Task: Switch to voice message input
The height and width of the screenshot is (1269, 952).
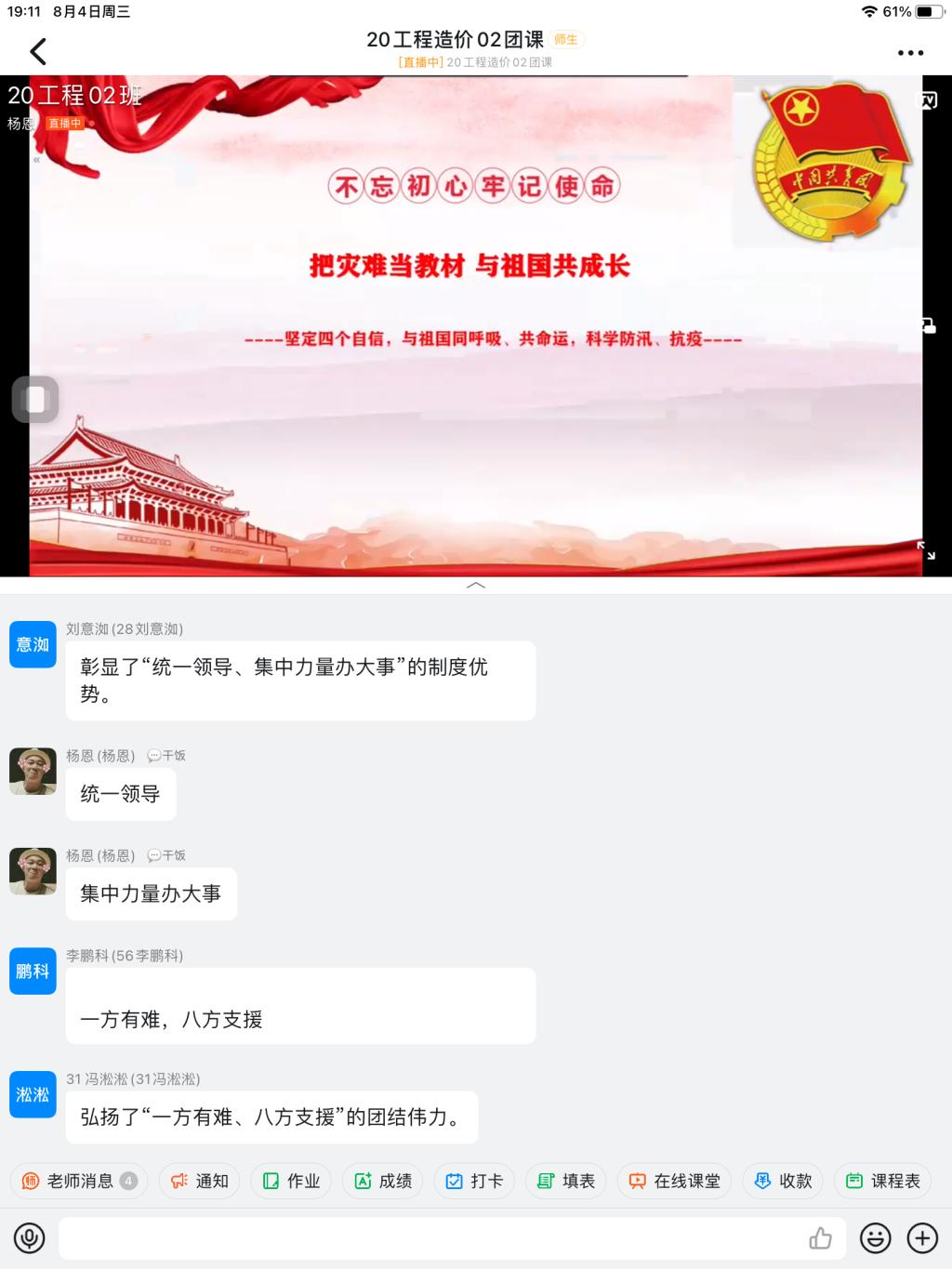Action: tap(30, 1238)
